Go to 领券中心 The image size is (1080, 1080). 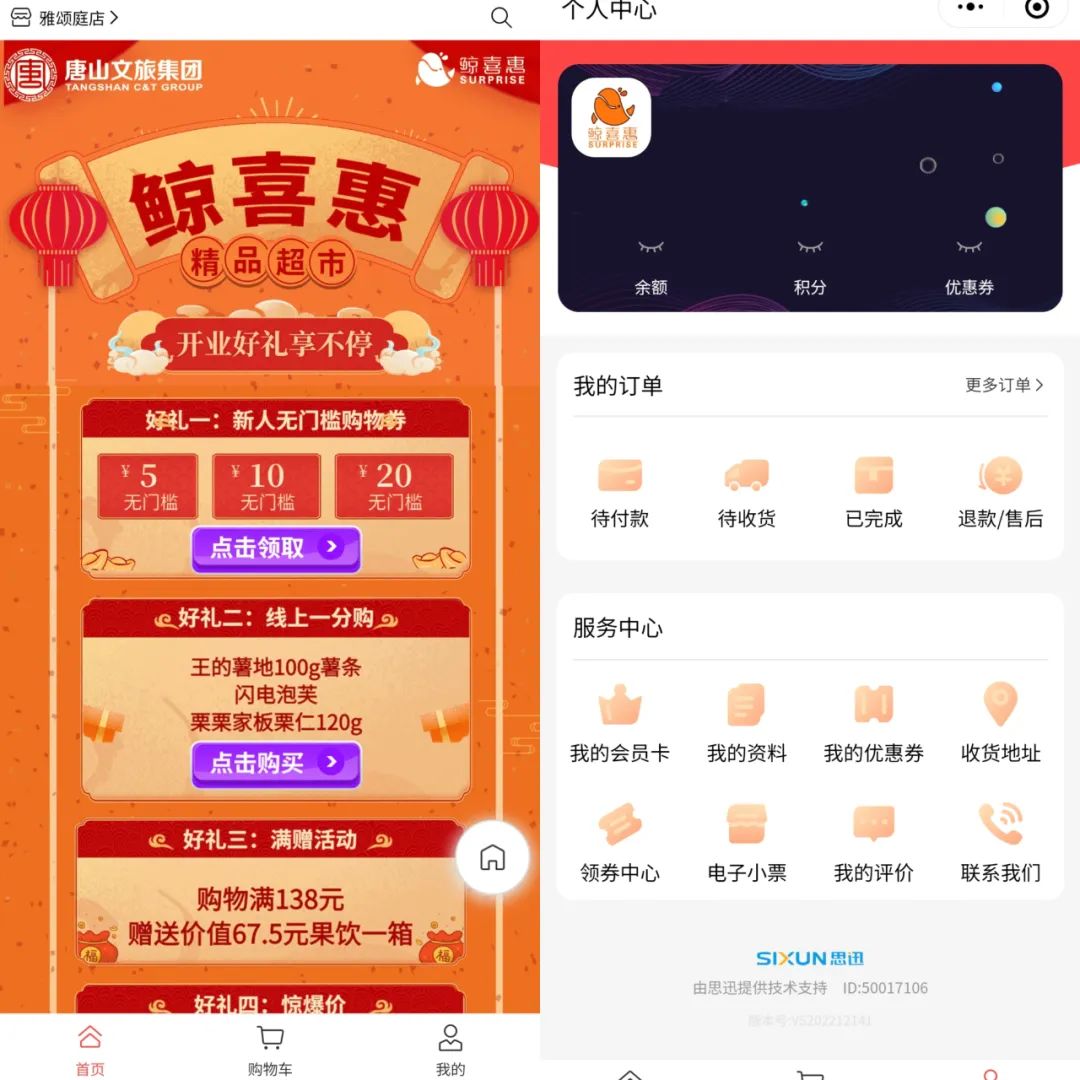[620, 843]
